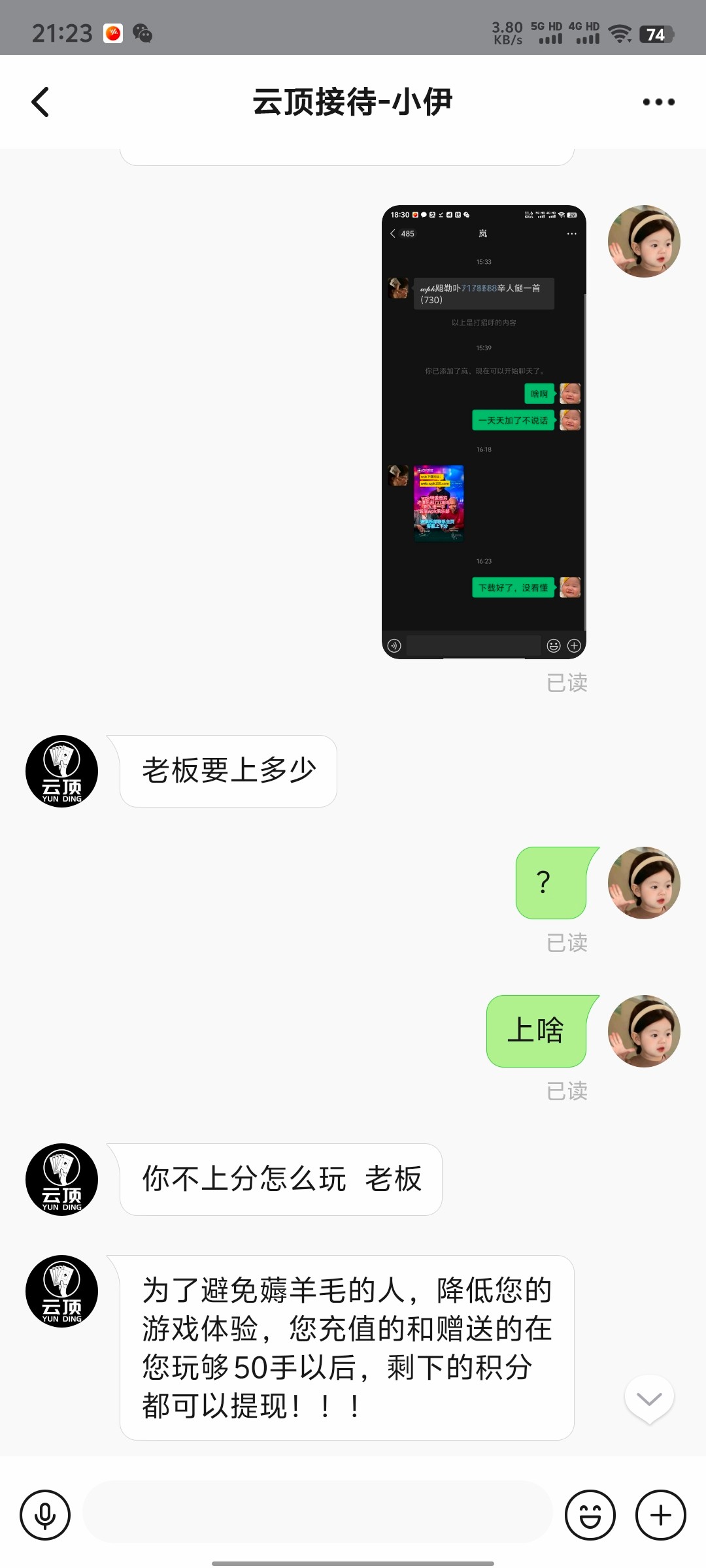Image resolution: width=706 pixels, height=1568 pixels.
Task: Open the 云顶 avatar beside 老板要上多少
Action: pos(62,771)
